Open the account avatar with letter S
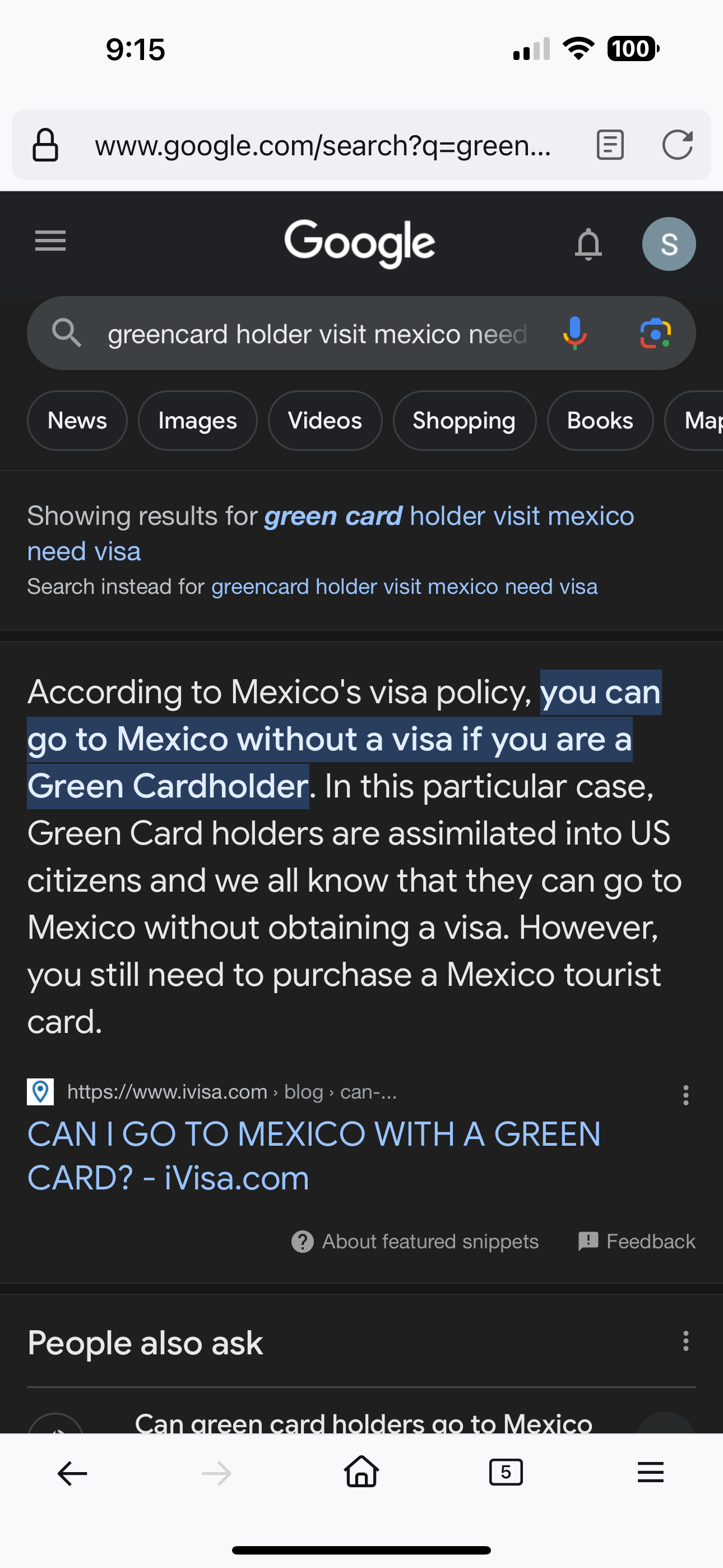 [669, 244]
